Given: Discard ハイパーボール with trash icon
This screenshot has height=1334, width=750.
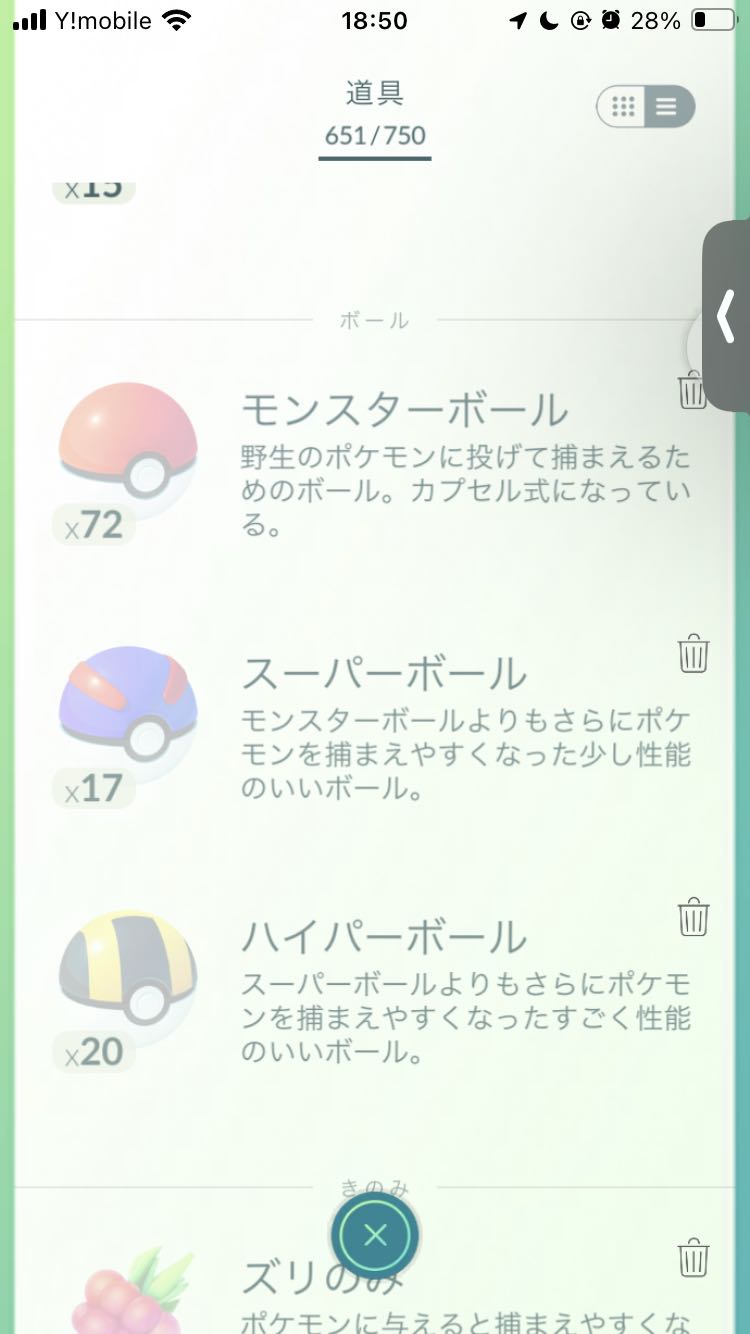Looking at the screenshot, I should [693, 916].
